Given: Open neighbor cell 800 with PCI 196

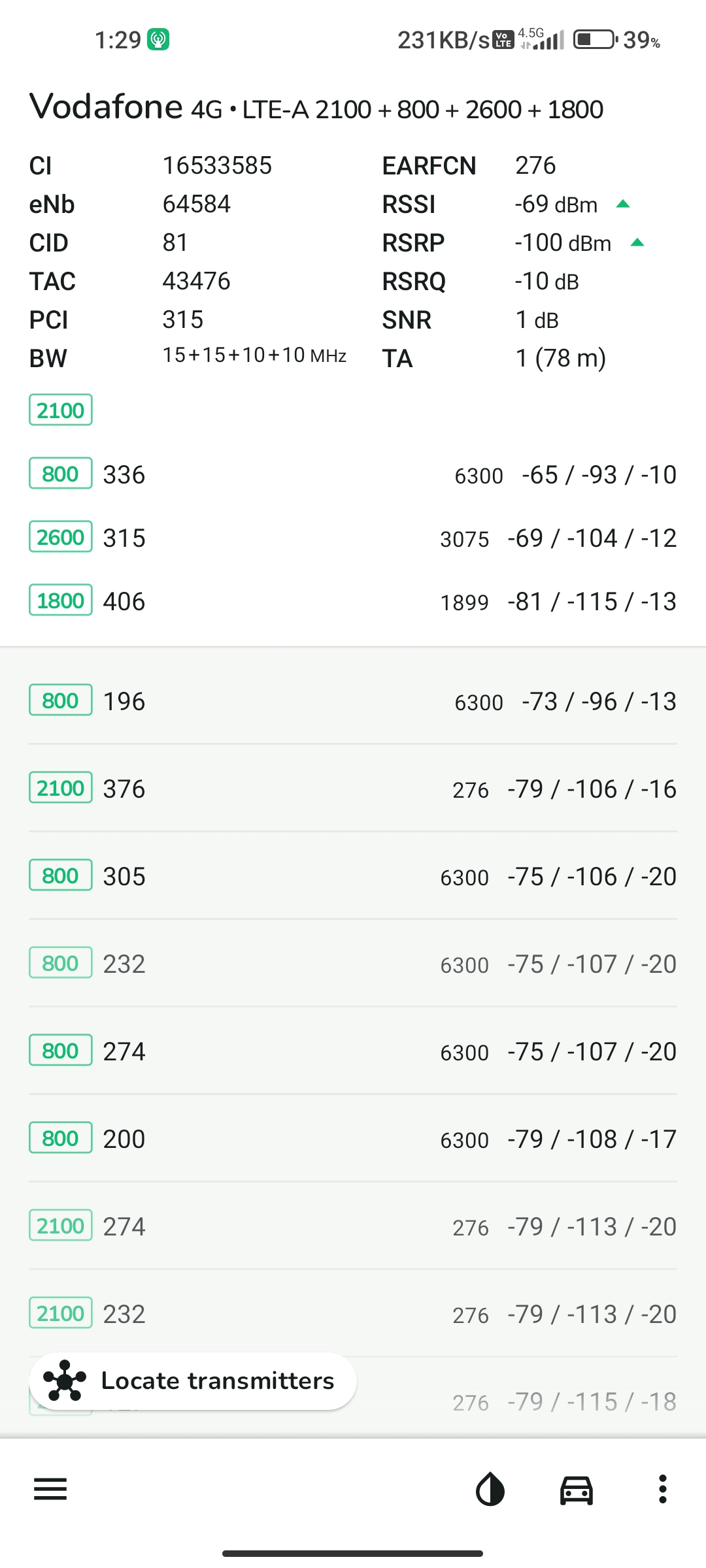Looking at the screenshot, I should click(353, 701).
